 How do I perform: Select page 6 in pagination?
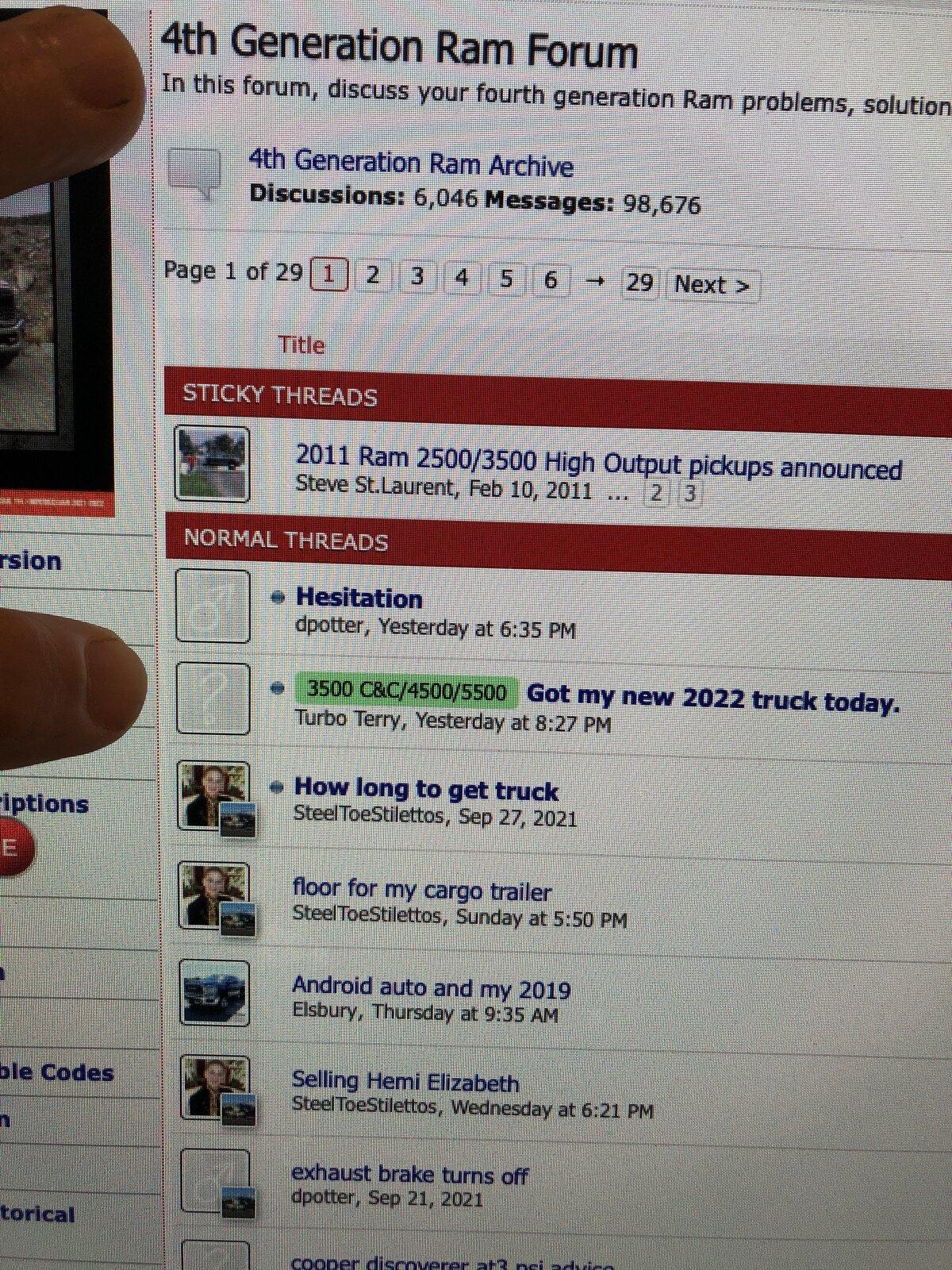tap(551, 279)
